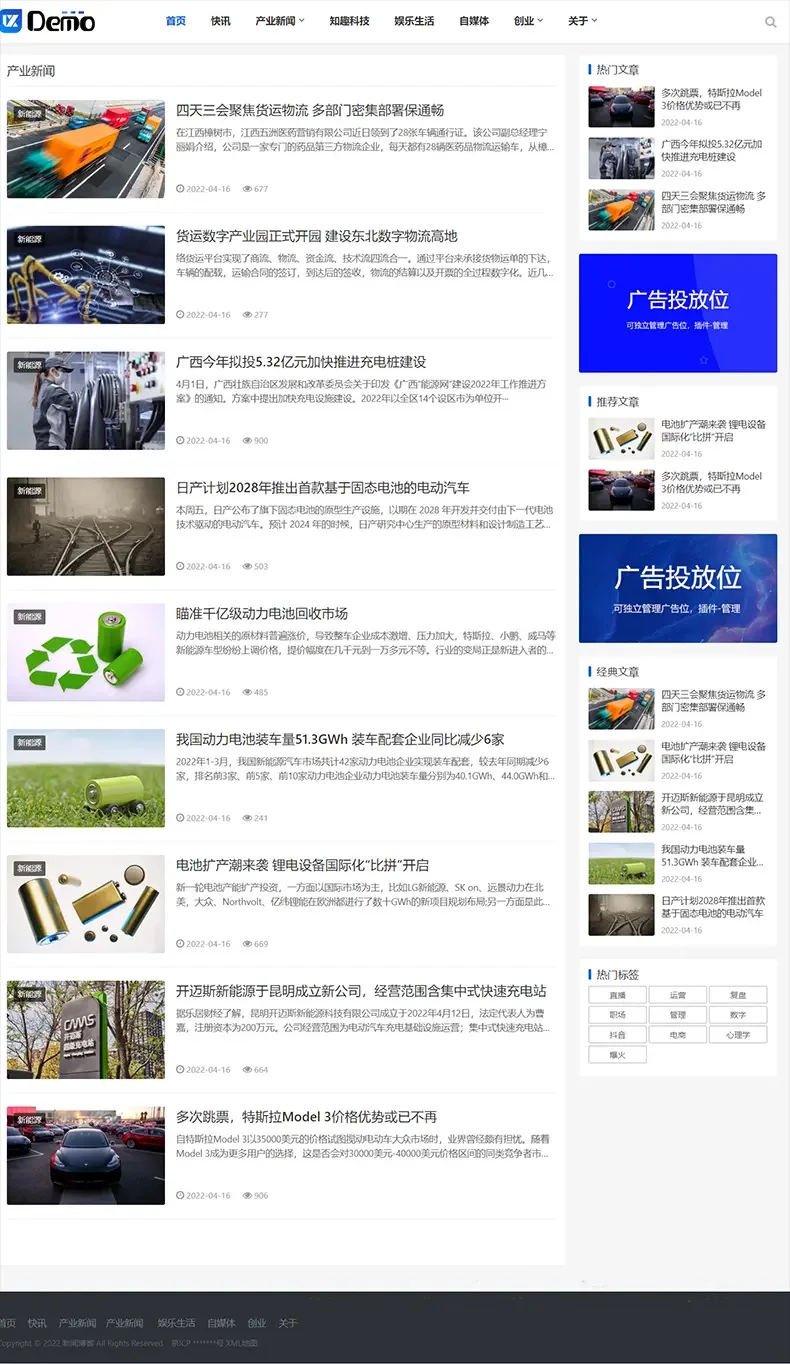This screenshot has height=1364, width=790.
Task: Click the search magnifier icon
Action: (x=770, y=21)
